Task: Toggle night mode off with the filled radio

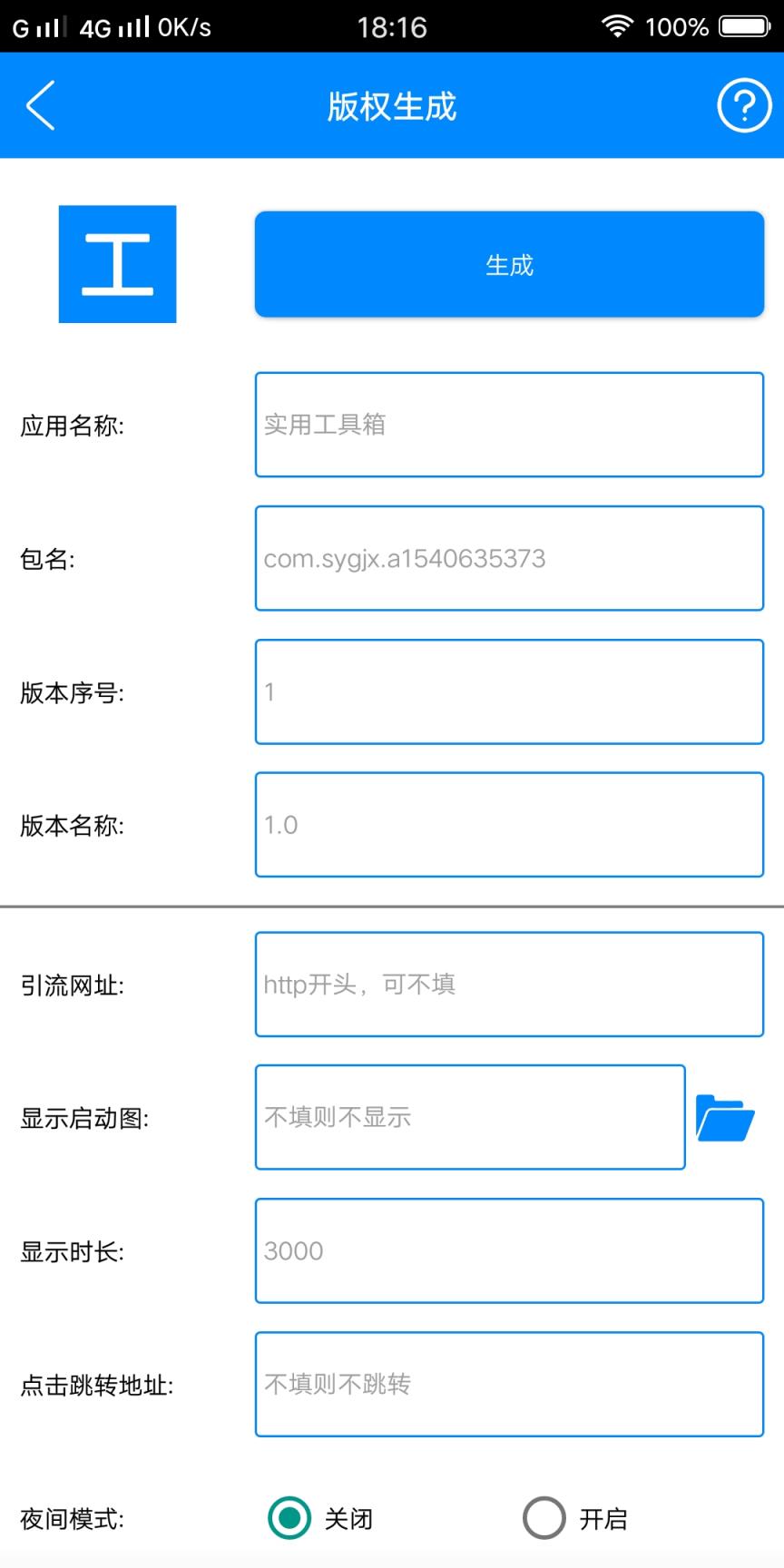Action: (x=289, y=1517)
